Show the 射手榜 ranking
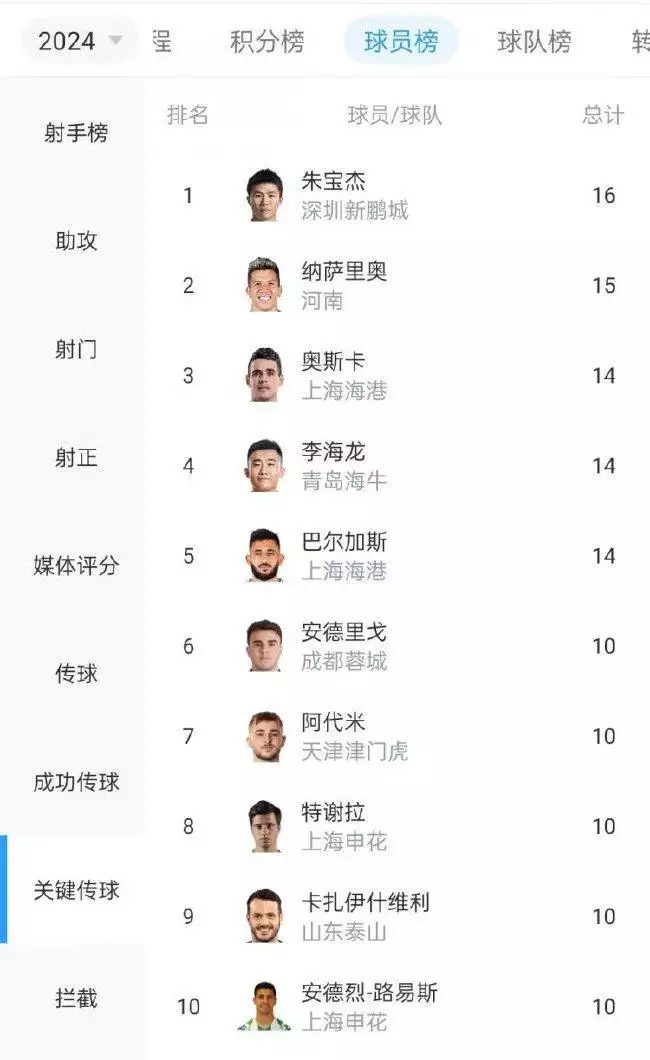Screen dimensions: 650x1060 [76, 132]
